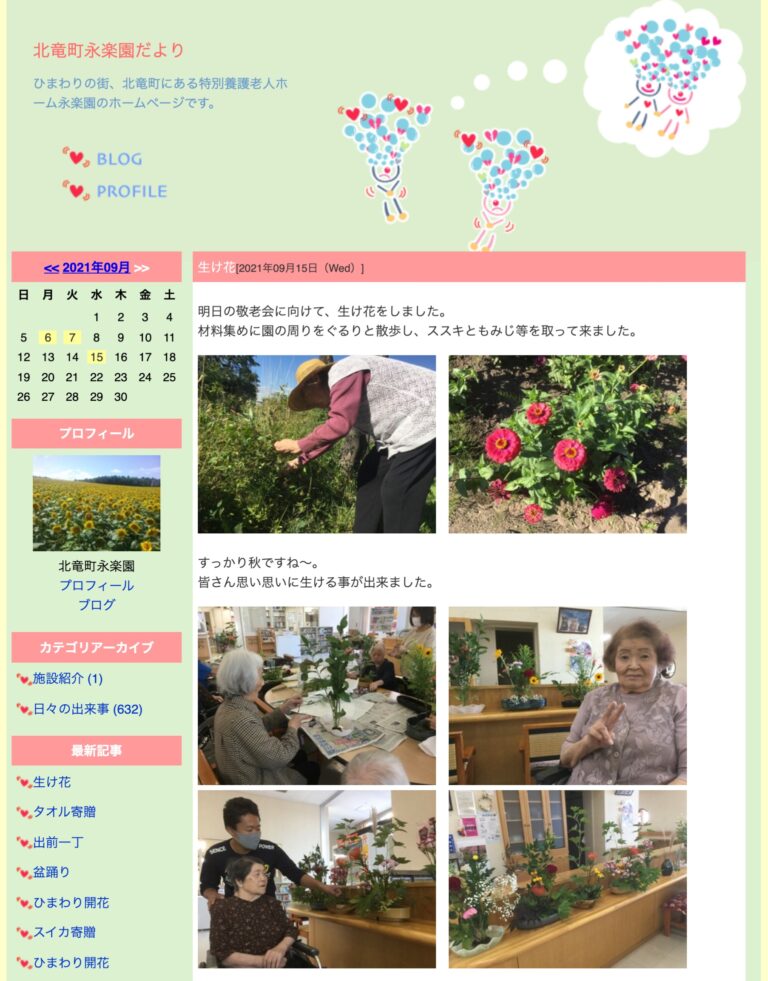768x981 pixels.
Task: Open recent post スイカ寄贈
Action: (64, 932)
